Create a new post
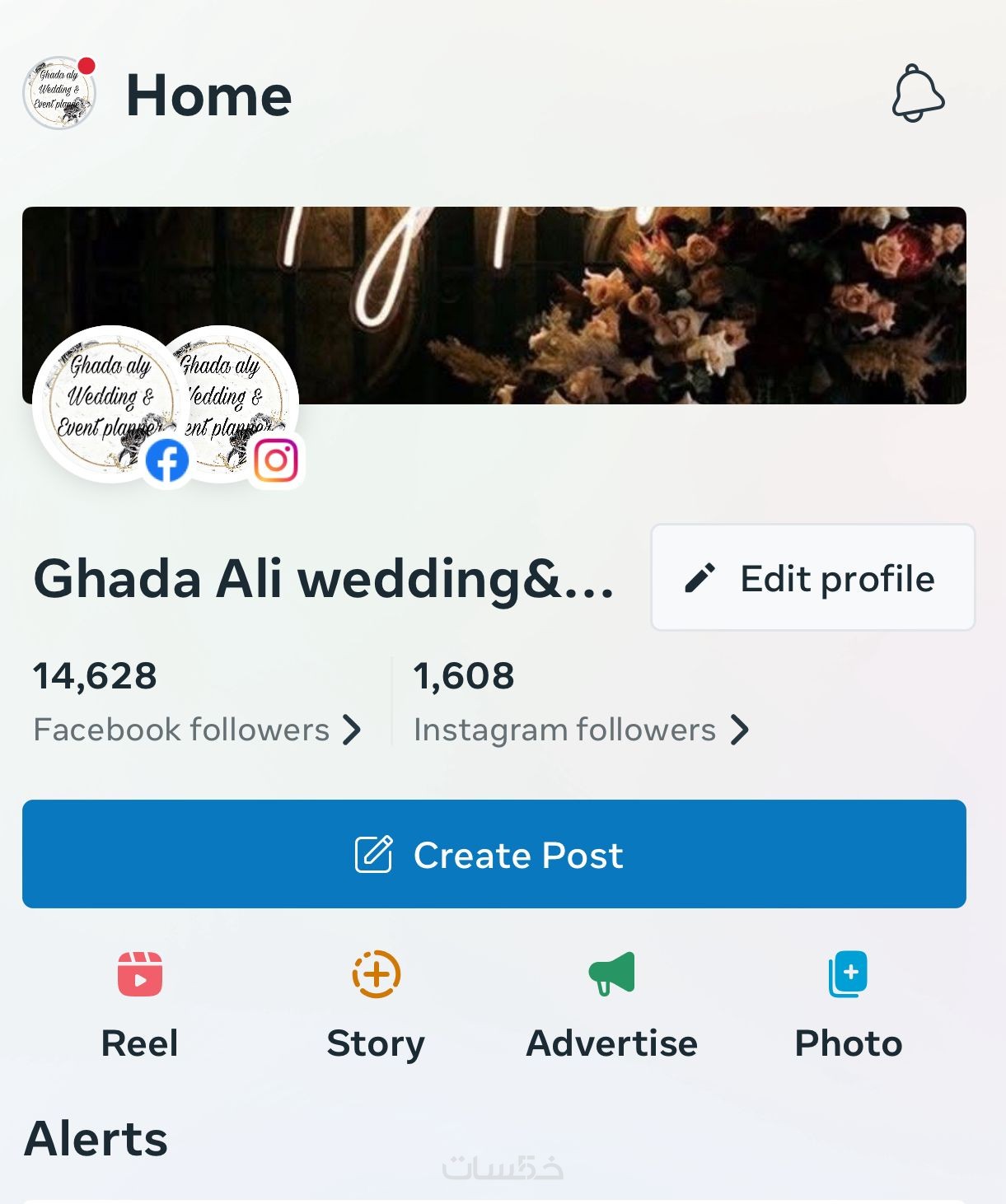The image size is (1006, 1204). coord(494,854)
